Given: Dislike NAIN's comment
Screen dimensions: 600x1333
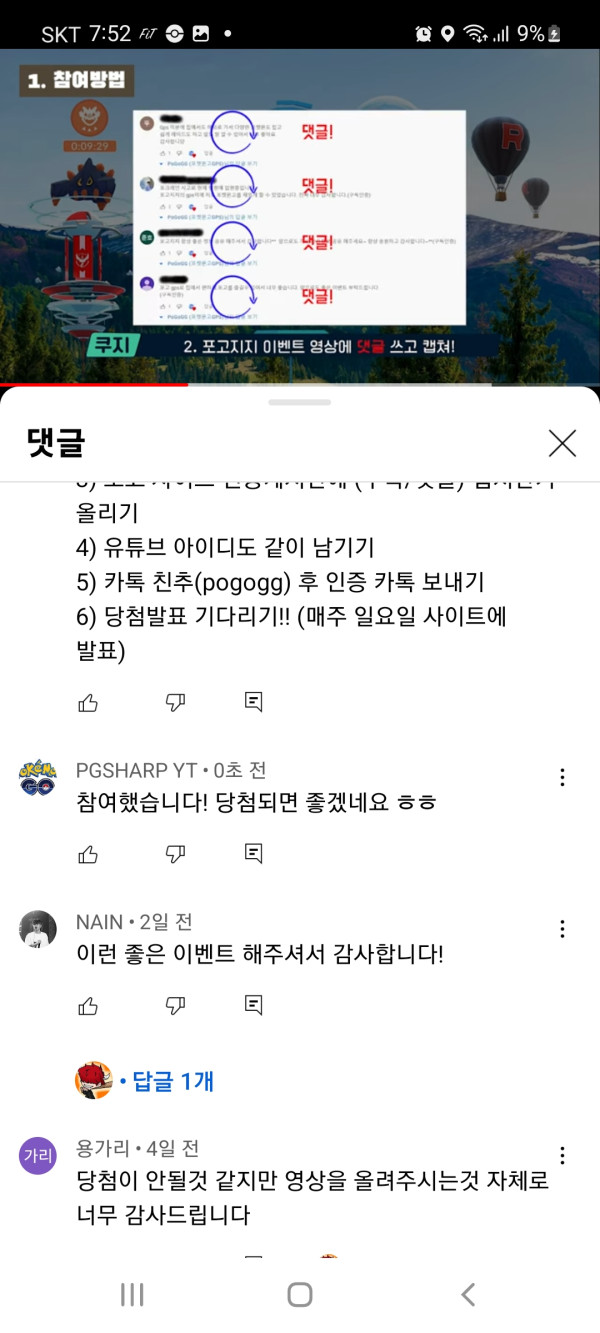Looking at the screenshot, I should pyautogui.click(x=175, y=1005).
